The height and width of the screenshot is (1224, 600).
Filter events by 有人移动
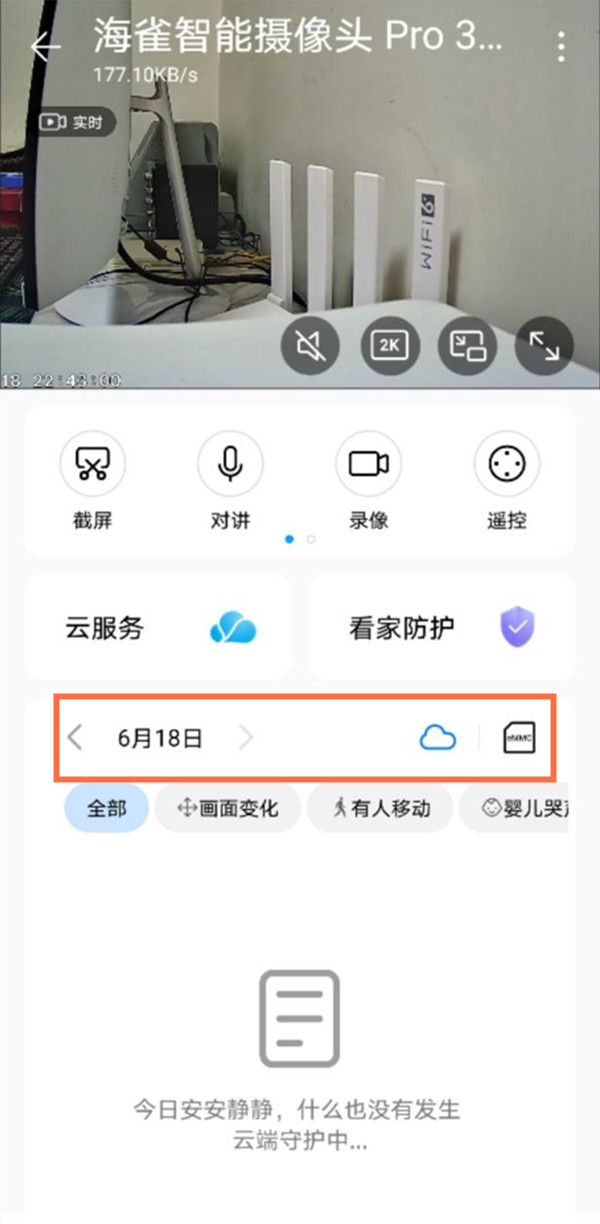click(x=380, y=808)
